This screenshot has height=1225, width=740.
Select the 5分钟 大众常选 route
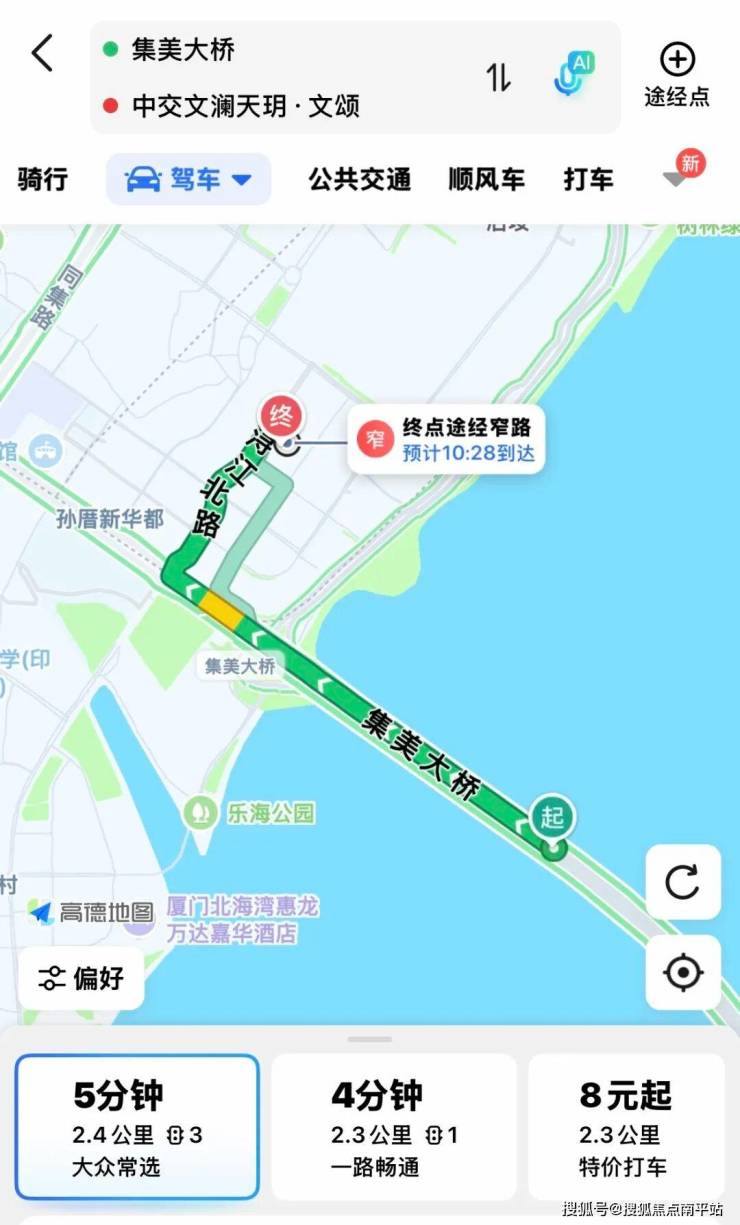pos(137,1126)
